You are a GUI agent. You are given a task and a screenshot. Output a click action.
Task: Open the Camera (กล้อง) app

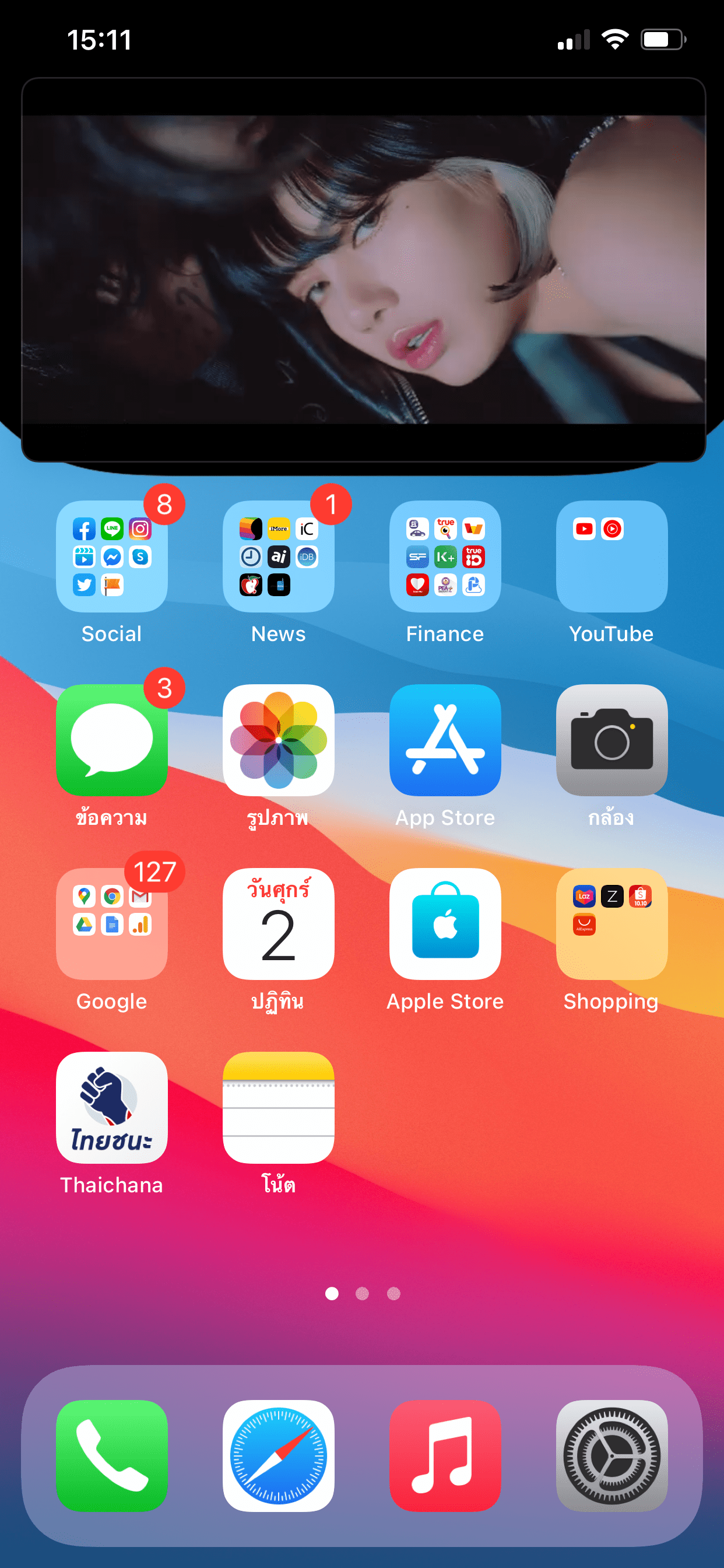611,740
